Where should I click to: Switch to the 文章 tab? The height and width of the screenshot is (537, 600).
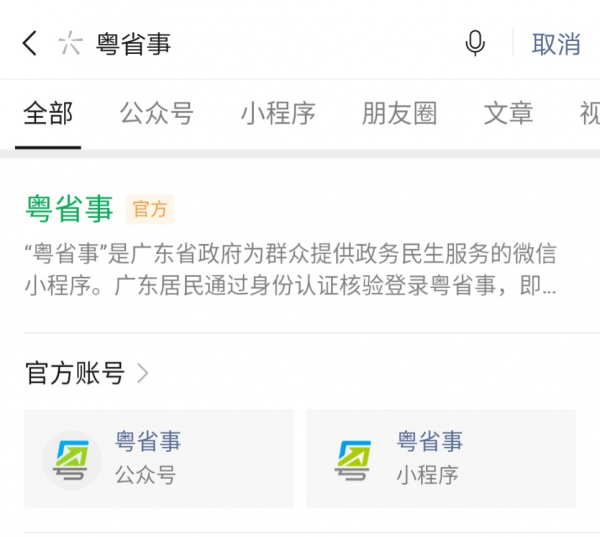(508, 113)
